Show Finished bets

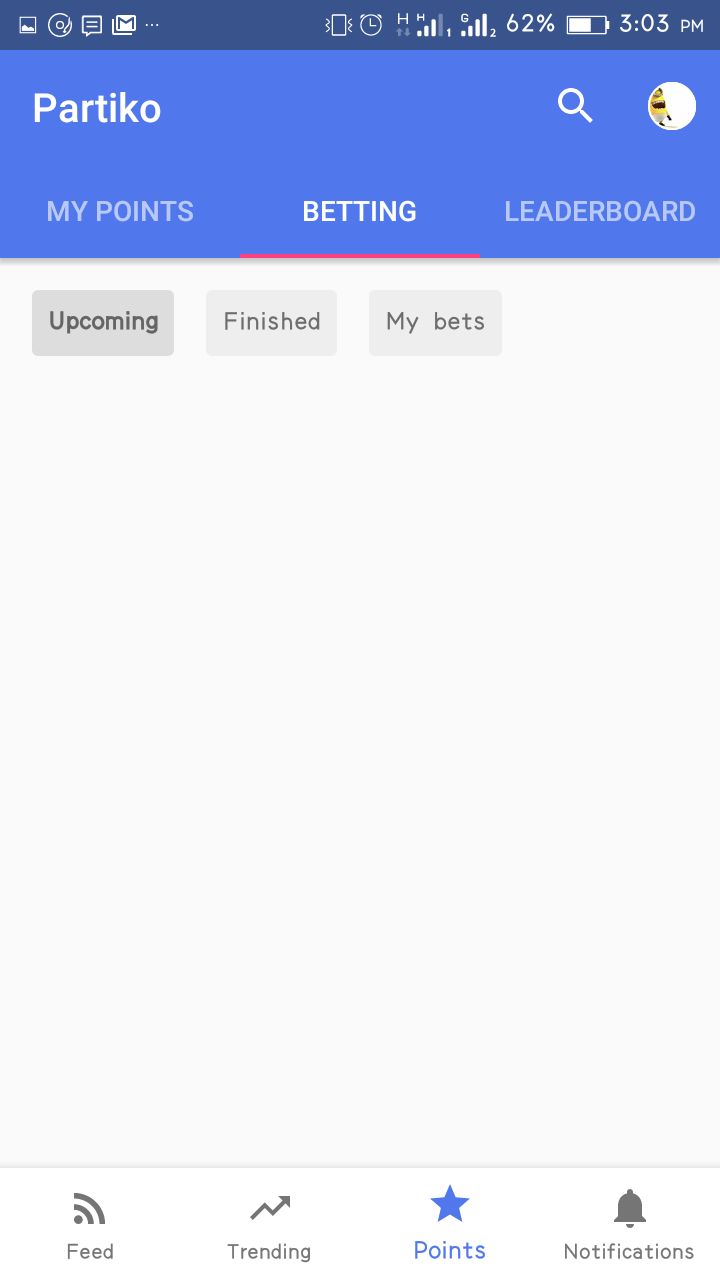point(272,322)
